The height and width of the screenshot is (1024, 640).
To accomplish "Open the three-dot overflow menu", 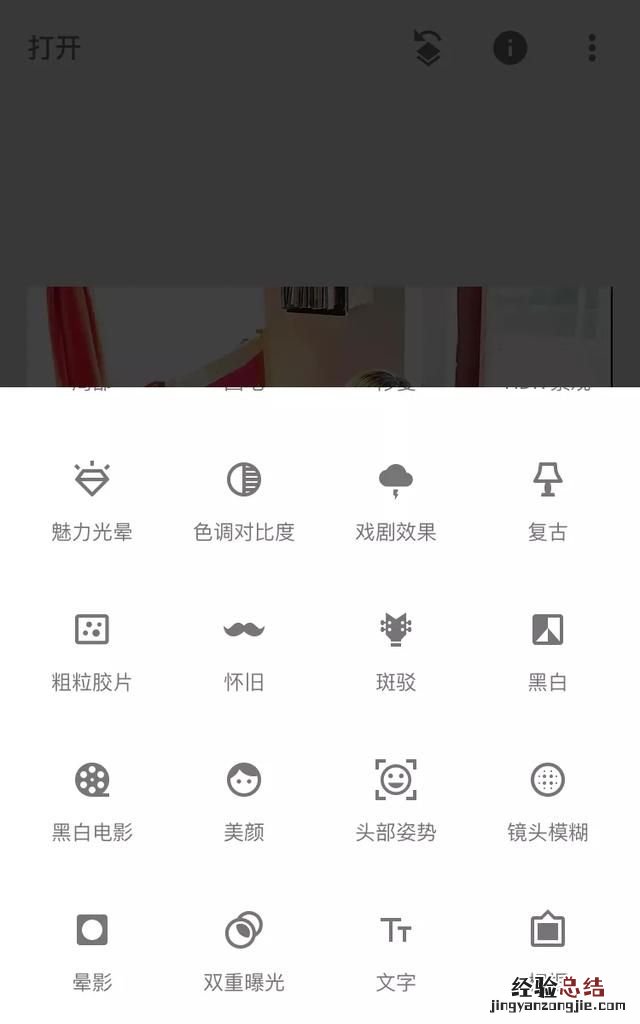I will coord(592,48).
